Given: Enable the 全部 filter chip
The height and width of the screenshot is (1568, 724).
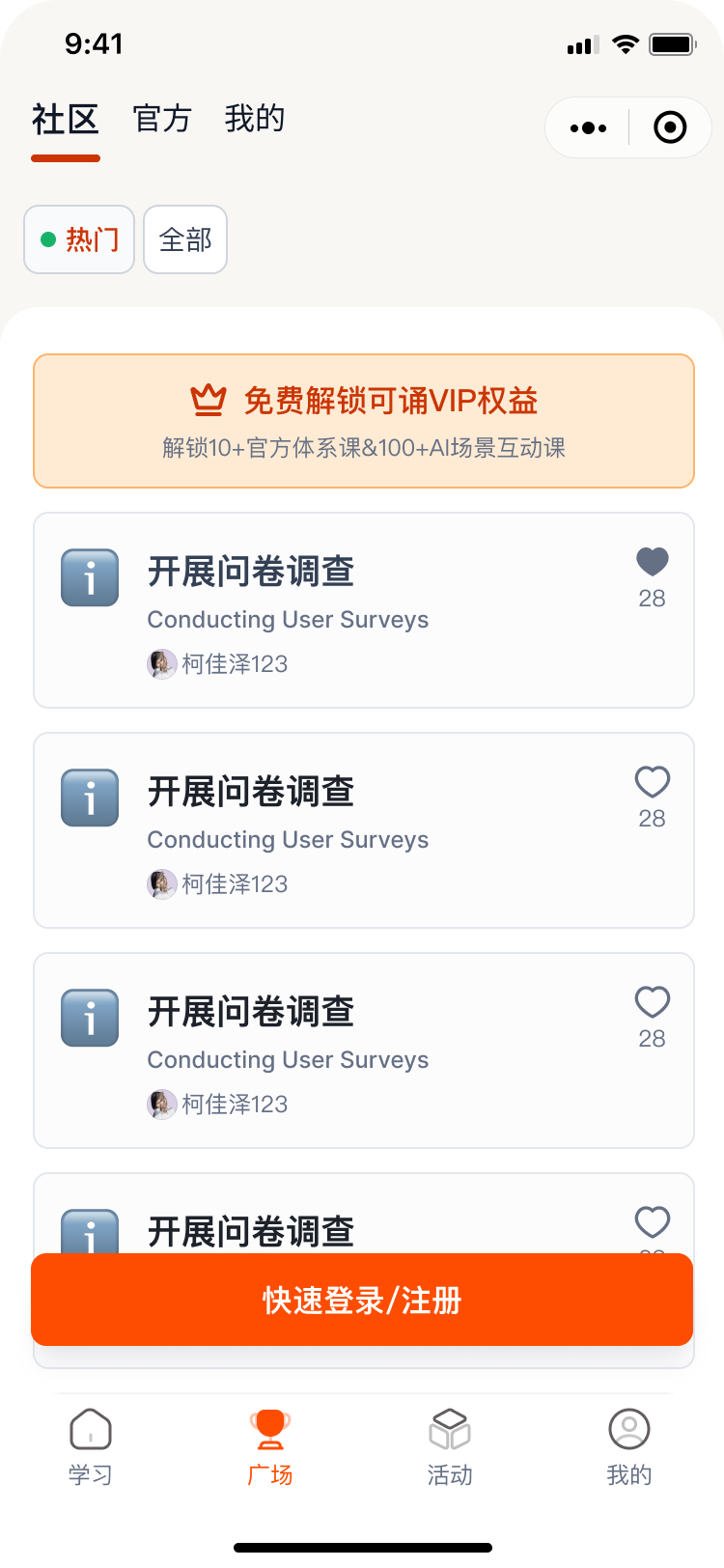Looking at the screenshot, I should tap(184, 239).
